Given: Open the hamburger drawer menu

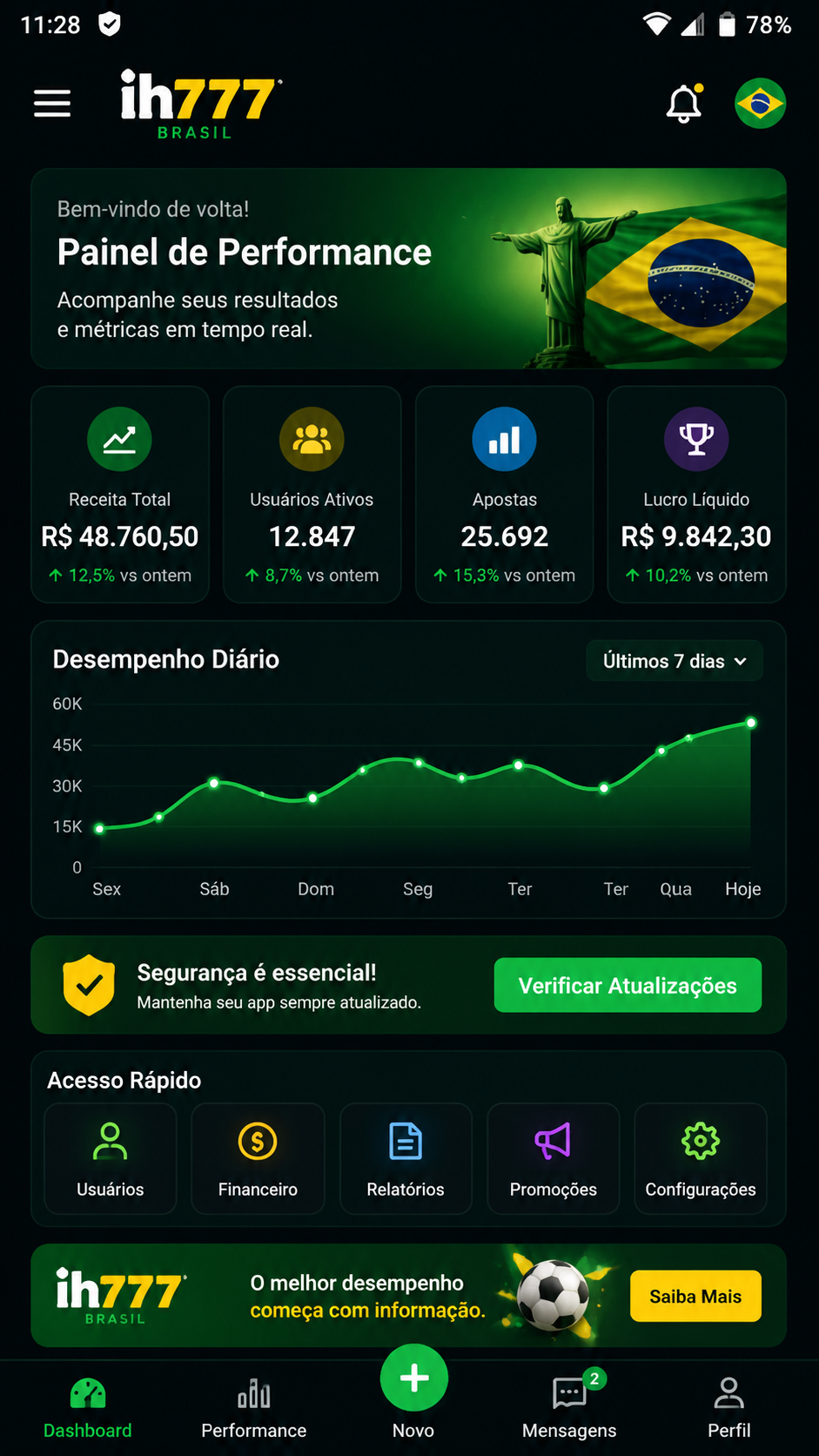Looking at the screenshot, I should tap(52, 104).
